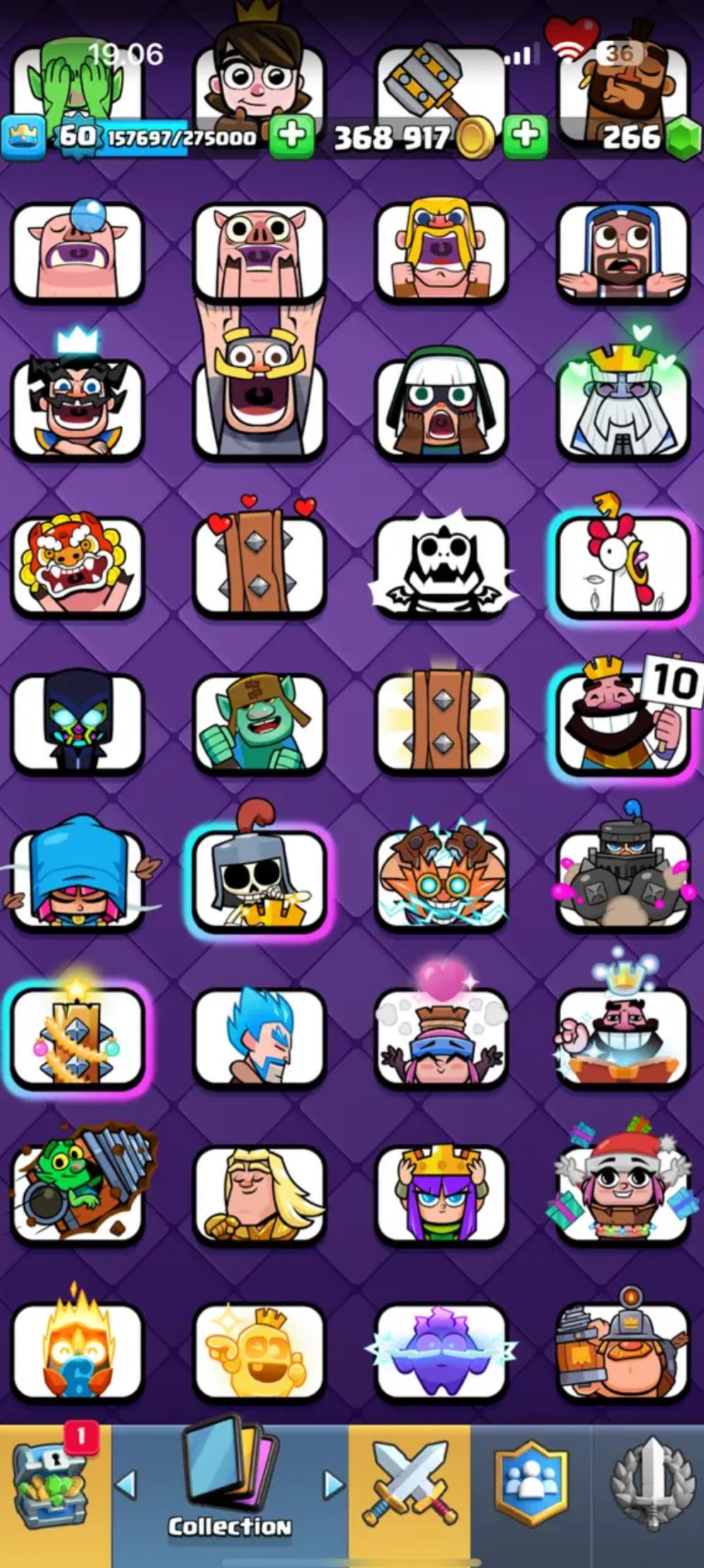The height and width of the screenshot is (1568, 704).
Task: Select the screaming hog with ice ball emote
Action: 76,251
